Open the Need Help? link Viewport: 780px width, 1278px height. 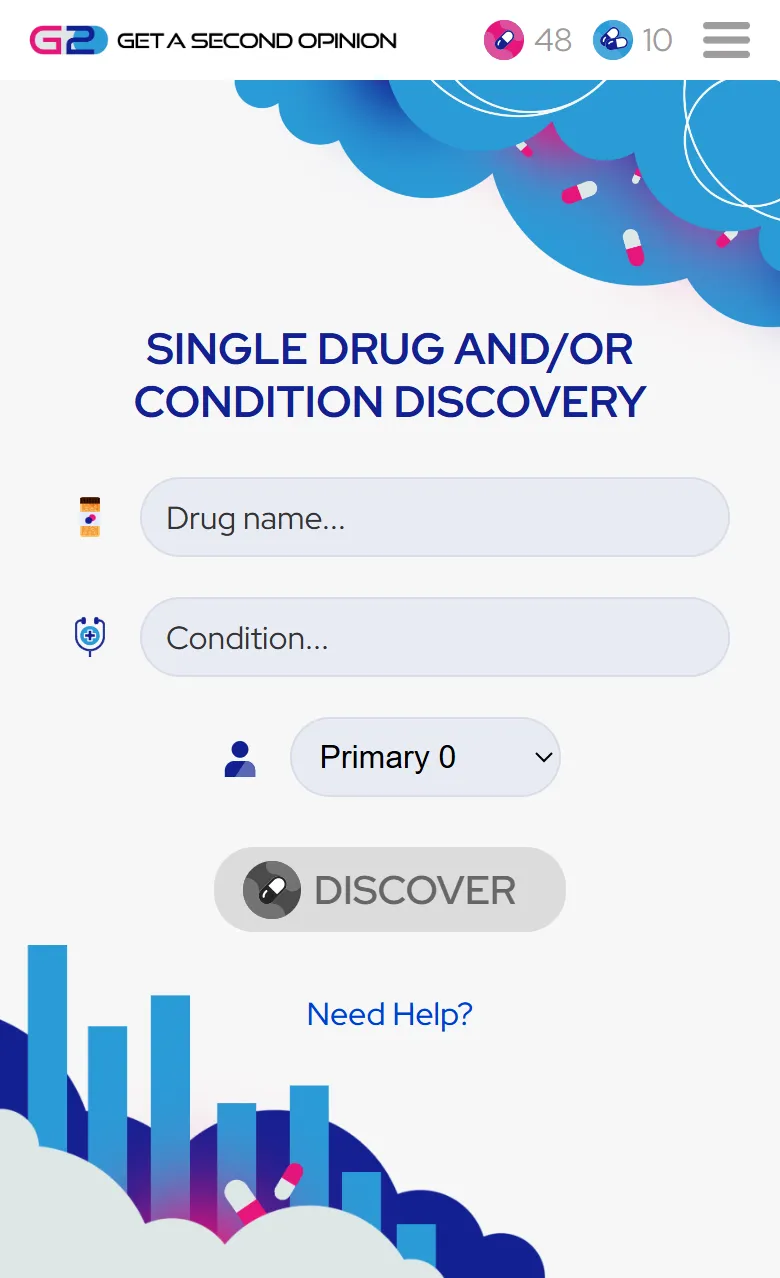tap(390, 1014)
